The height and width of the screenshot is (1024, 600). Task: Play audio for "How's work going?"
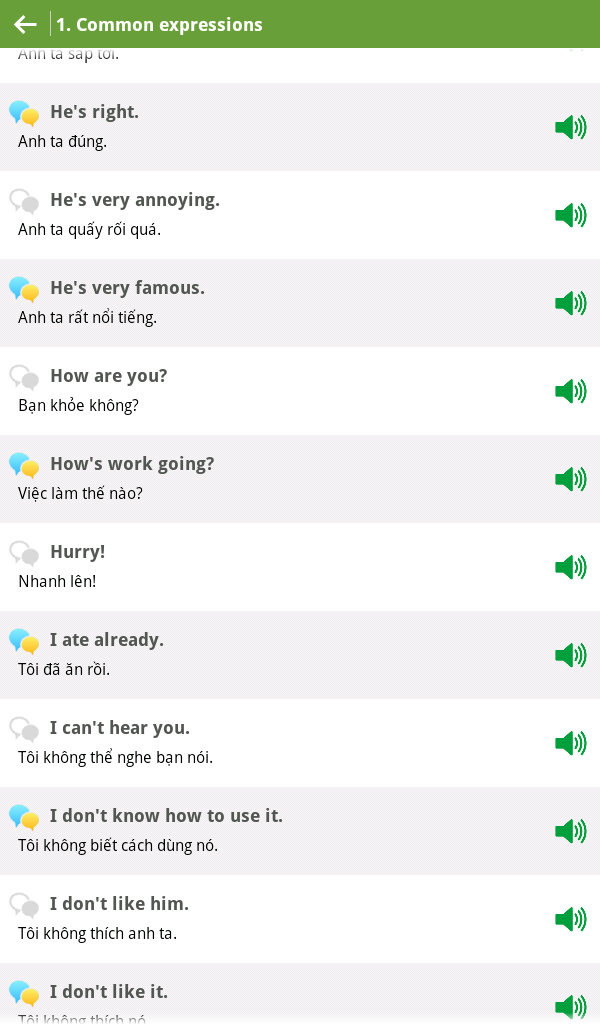pos(571,479)
